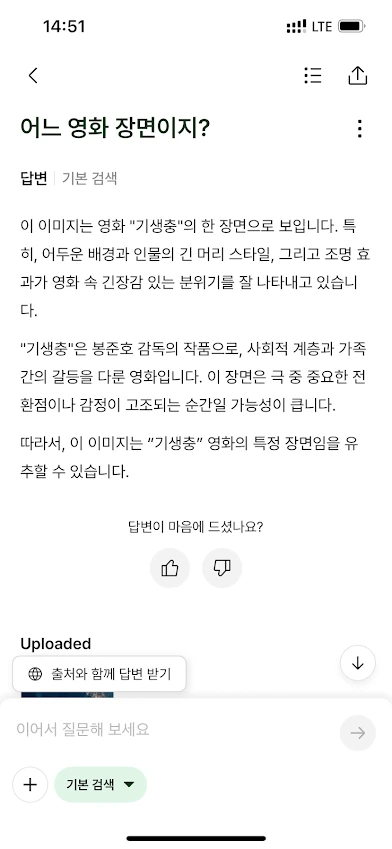This screenshot has height=849, width=392.
Task: Go back with the arrow icon
Action: pos(33,76)
